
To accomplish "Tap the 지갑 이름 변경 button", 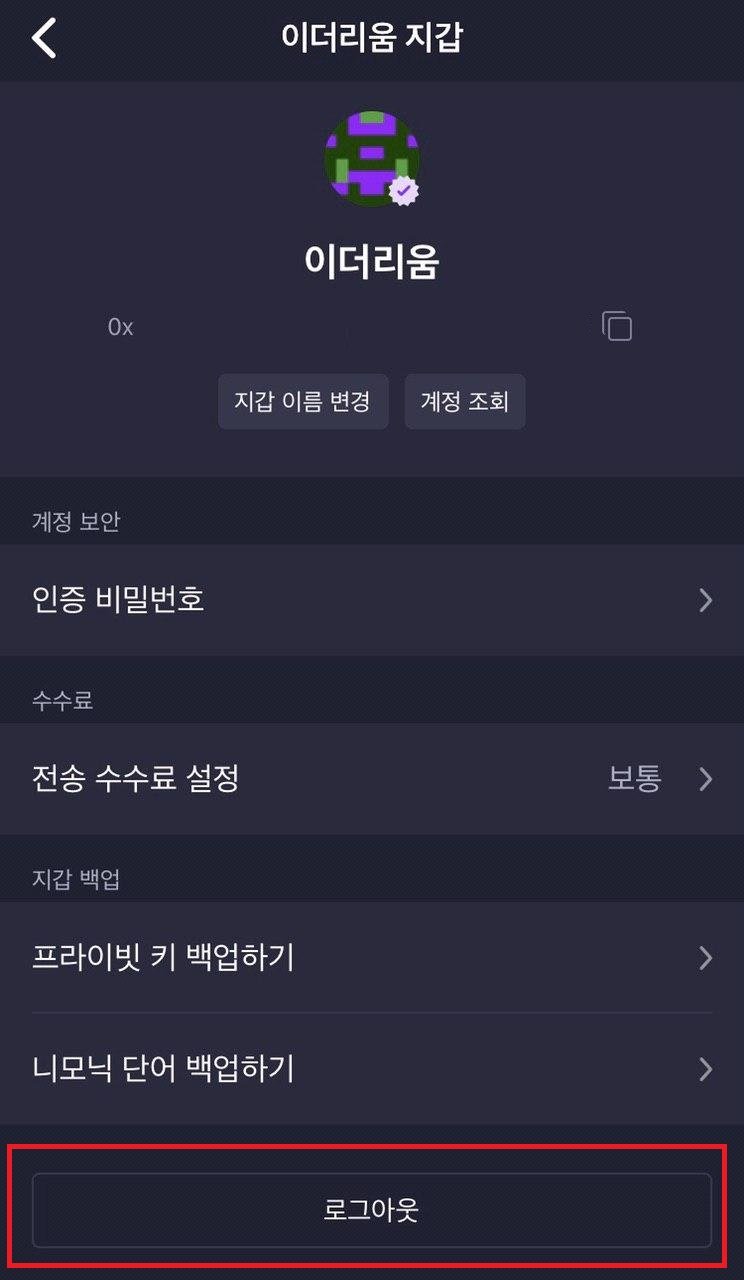I will pos(303,402).
